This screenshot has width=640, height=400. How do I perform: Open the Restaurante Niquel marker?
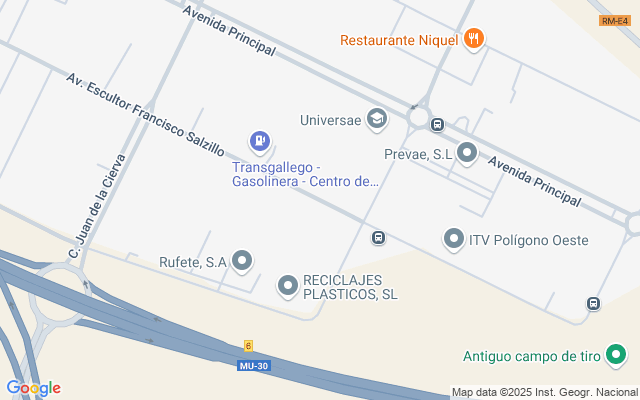click(x=475, y=39)
